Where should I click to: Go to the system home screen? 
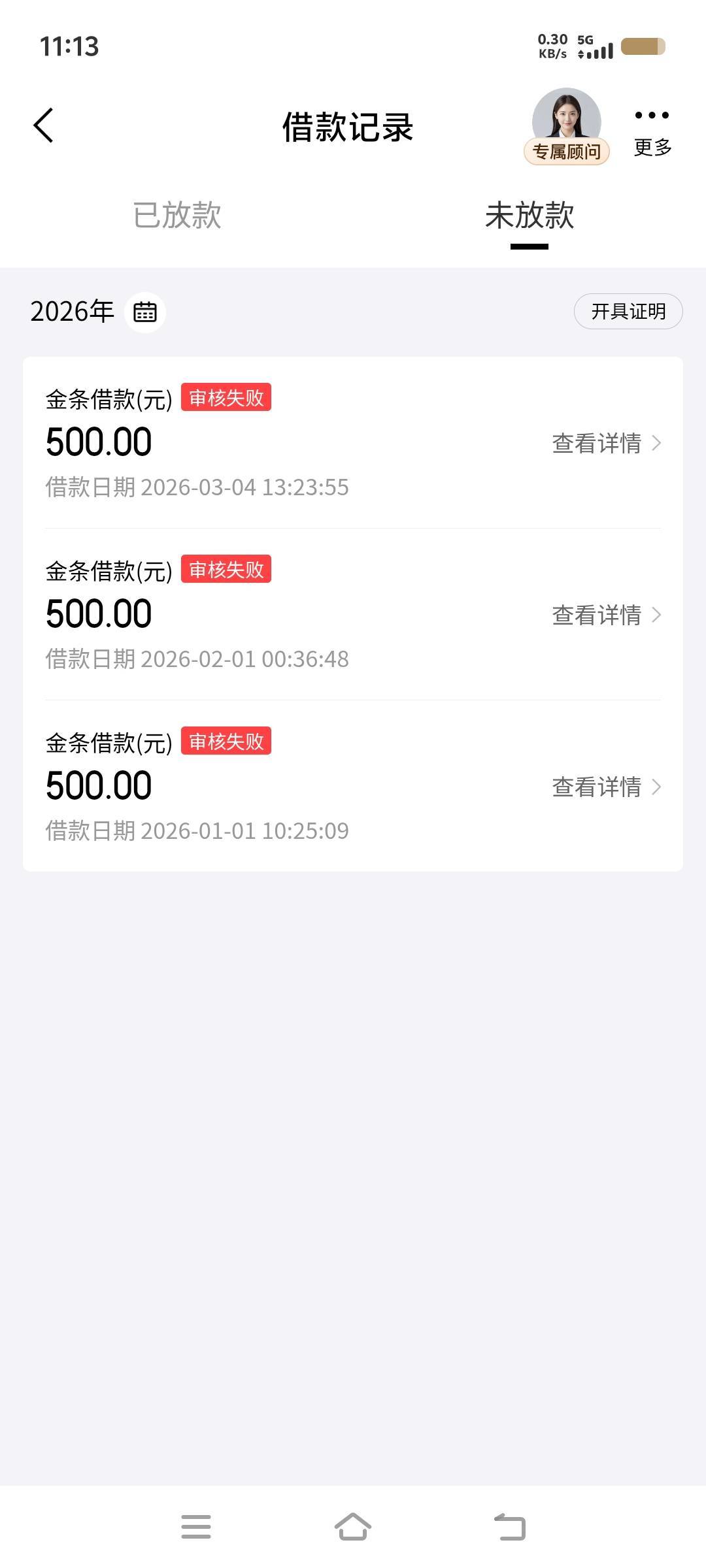coord(353,1527)
